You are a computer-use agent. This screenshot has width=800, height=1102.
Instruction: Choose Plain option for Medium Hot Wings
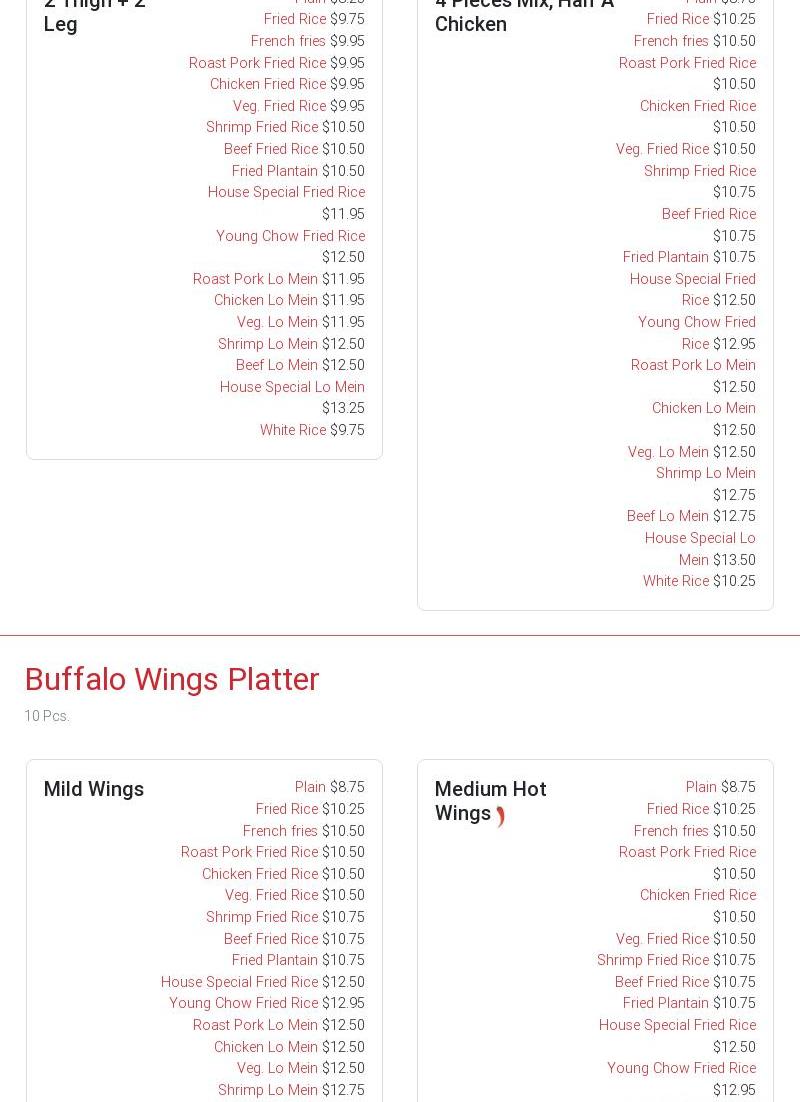[x=701, y=787]
